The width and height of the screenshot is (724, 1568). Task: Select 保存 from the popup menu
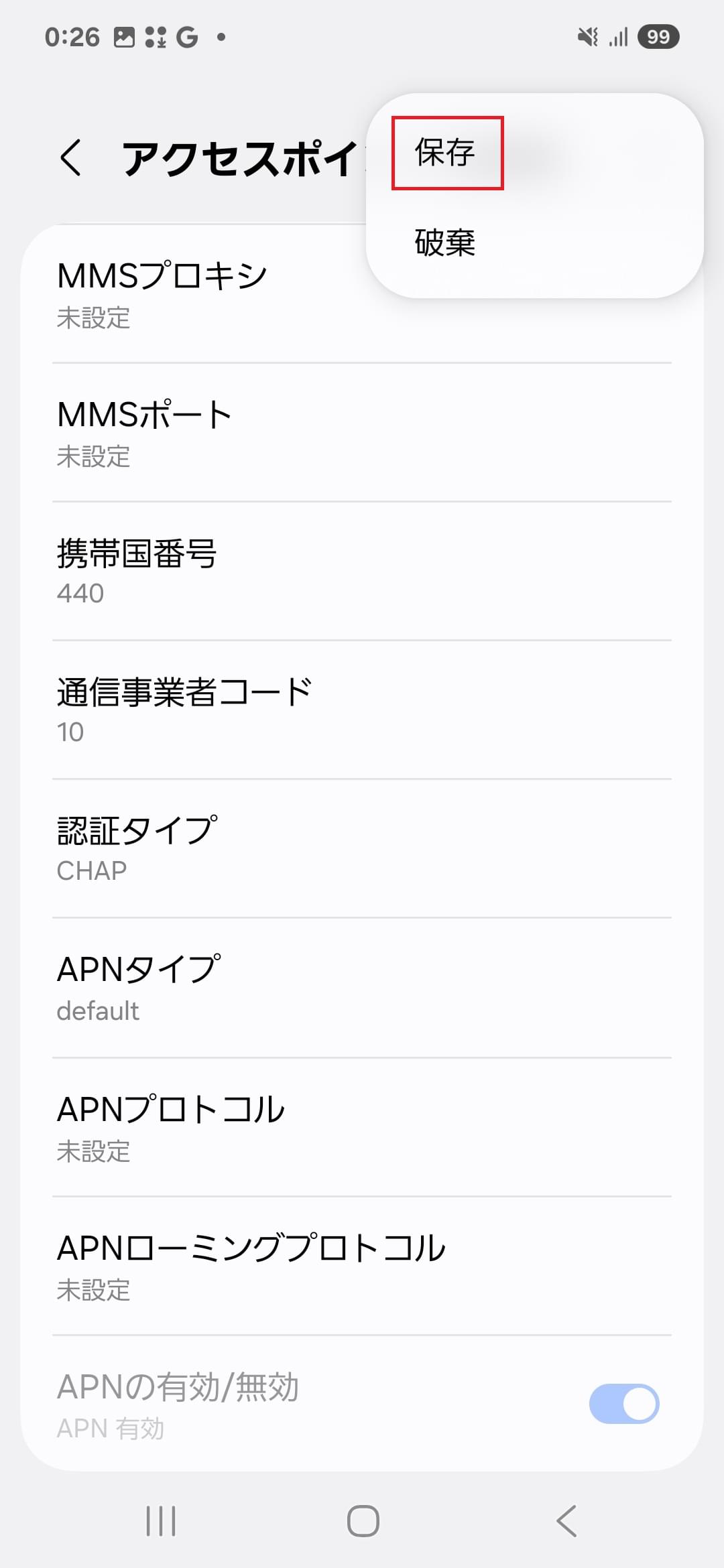coord(446,153)
